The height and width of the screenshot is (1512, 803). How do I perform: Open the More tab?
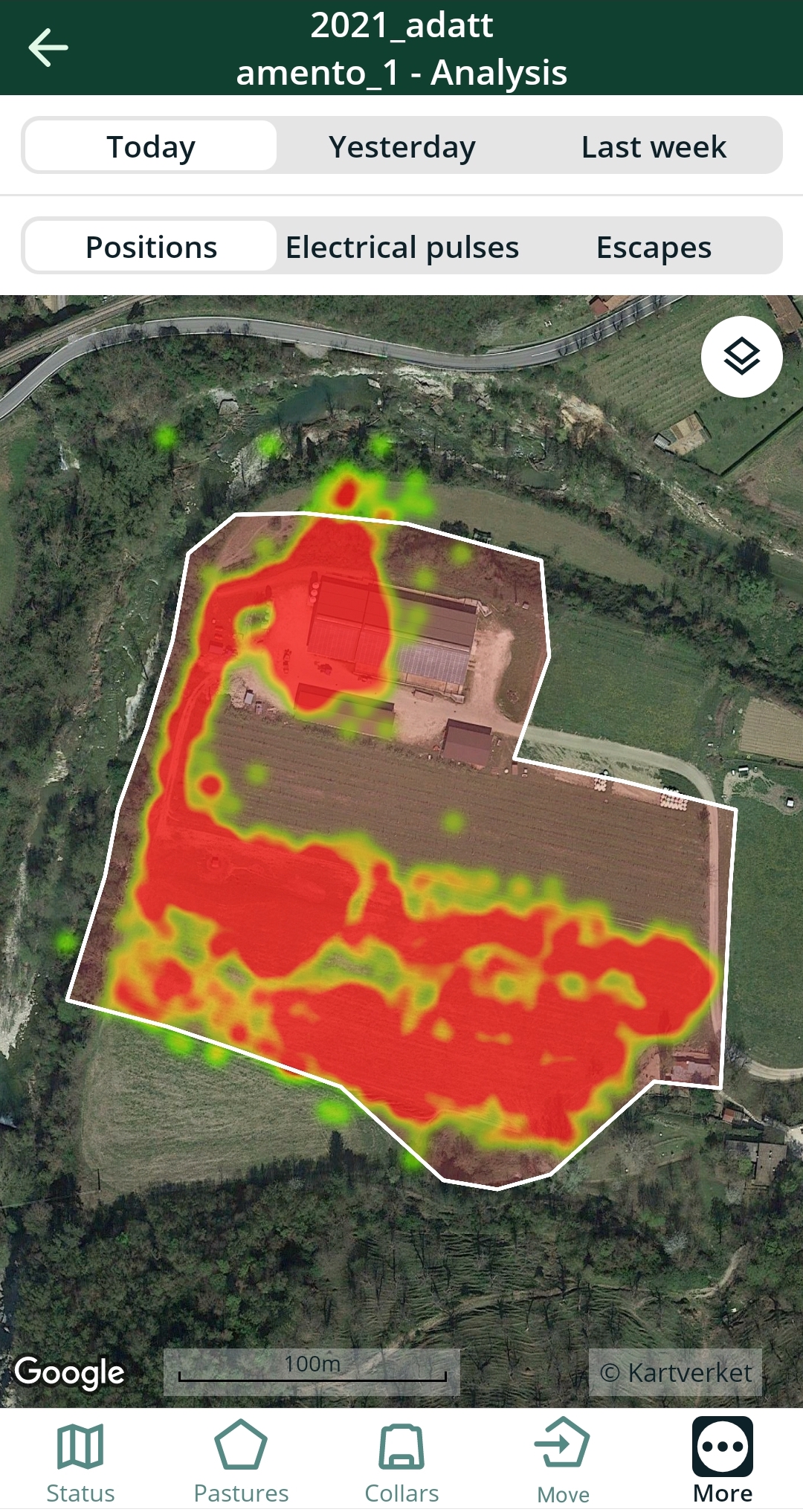coord(723,1461)
